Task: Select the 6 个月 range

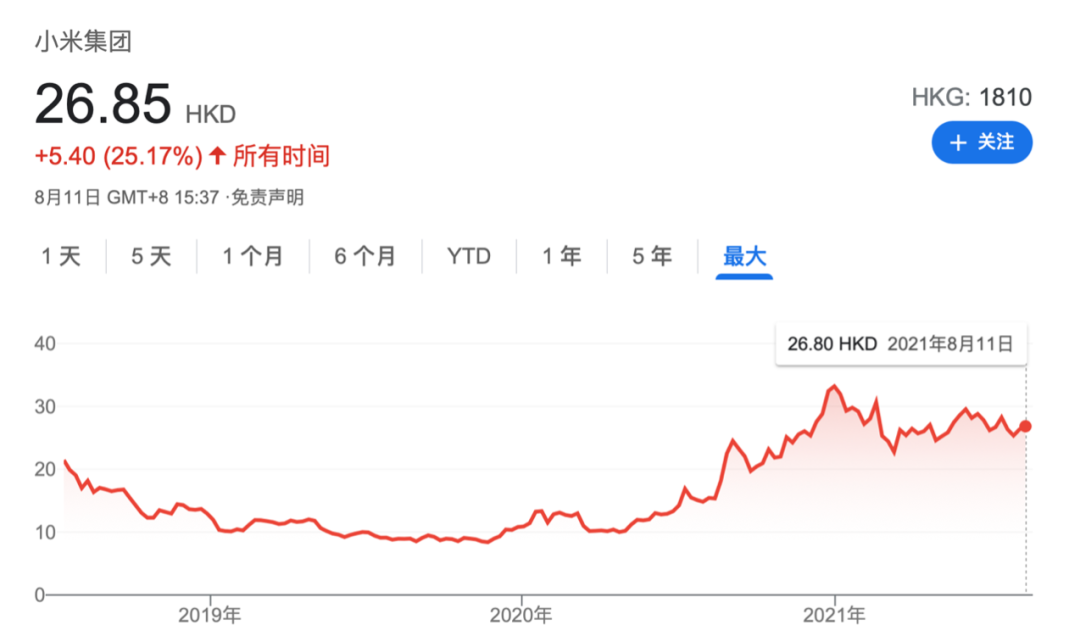Action: [365, 256]
